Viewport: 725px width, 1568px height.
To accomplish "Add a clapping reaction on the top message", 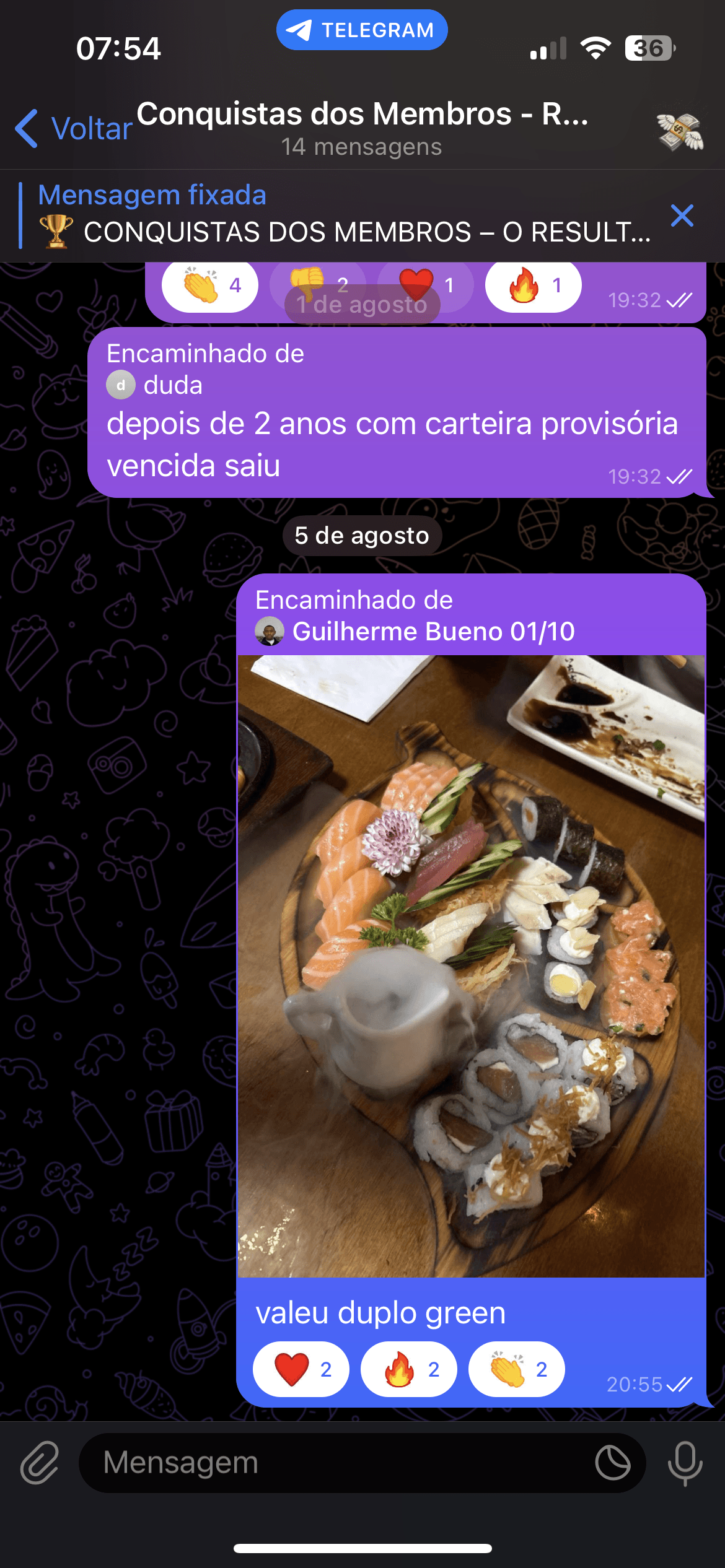I will [209, 285].
